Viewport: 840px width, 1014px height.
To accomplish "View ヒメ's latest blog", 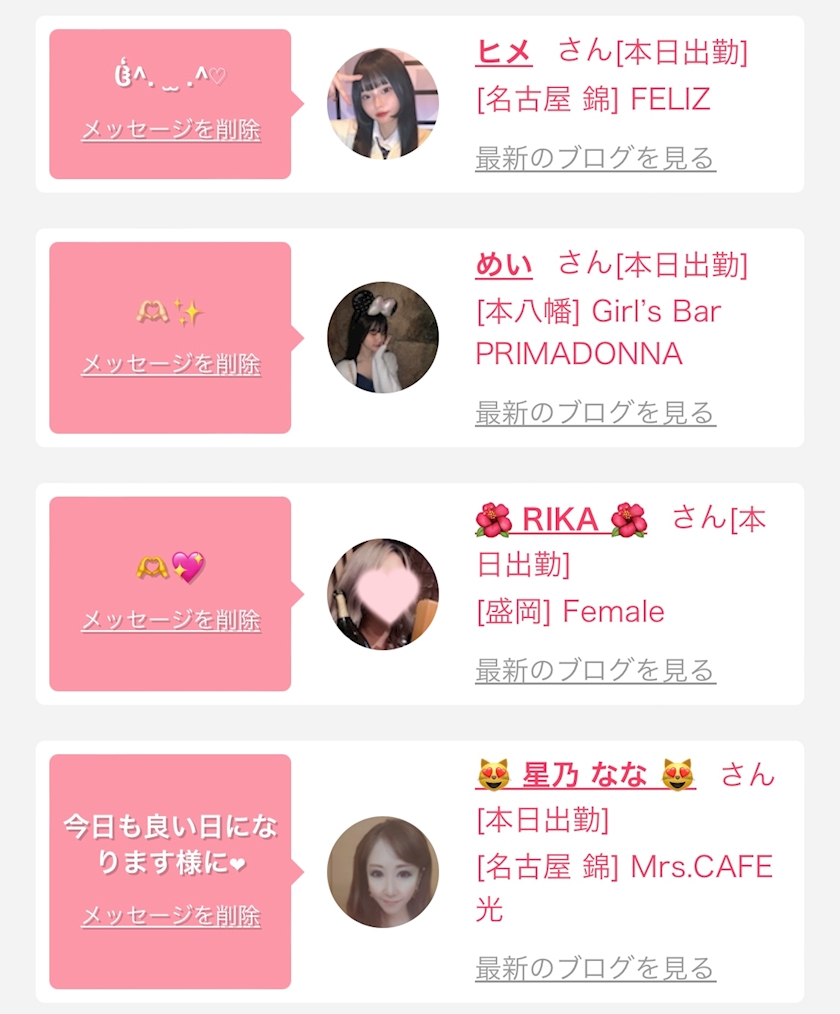I will [595, 158].
